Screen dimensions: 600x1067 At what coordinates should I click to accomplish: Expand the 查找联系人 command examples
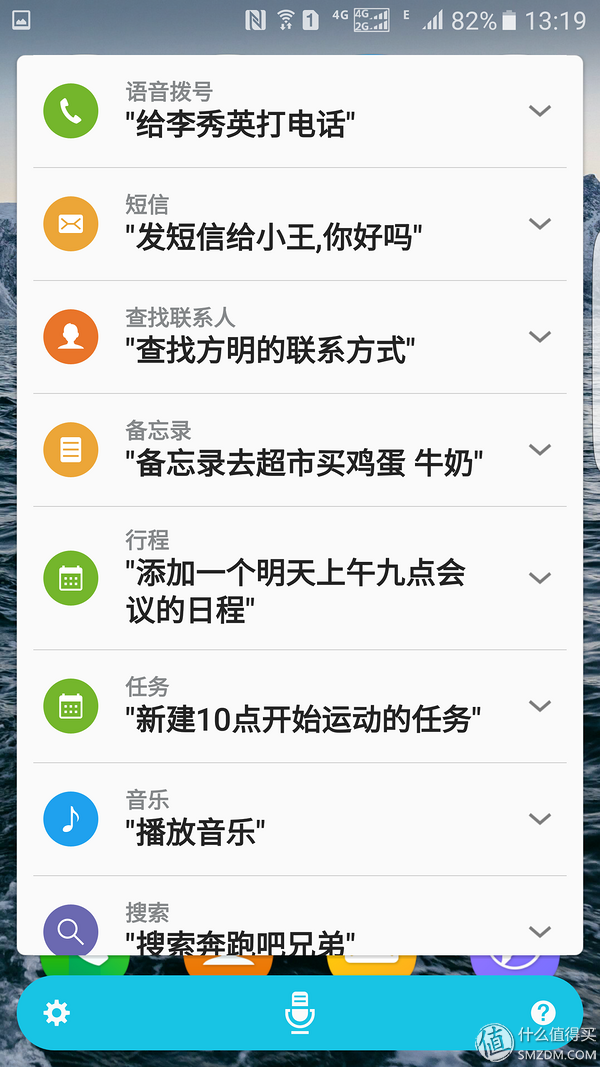click(x=540, y=337)
